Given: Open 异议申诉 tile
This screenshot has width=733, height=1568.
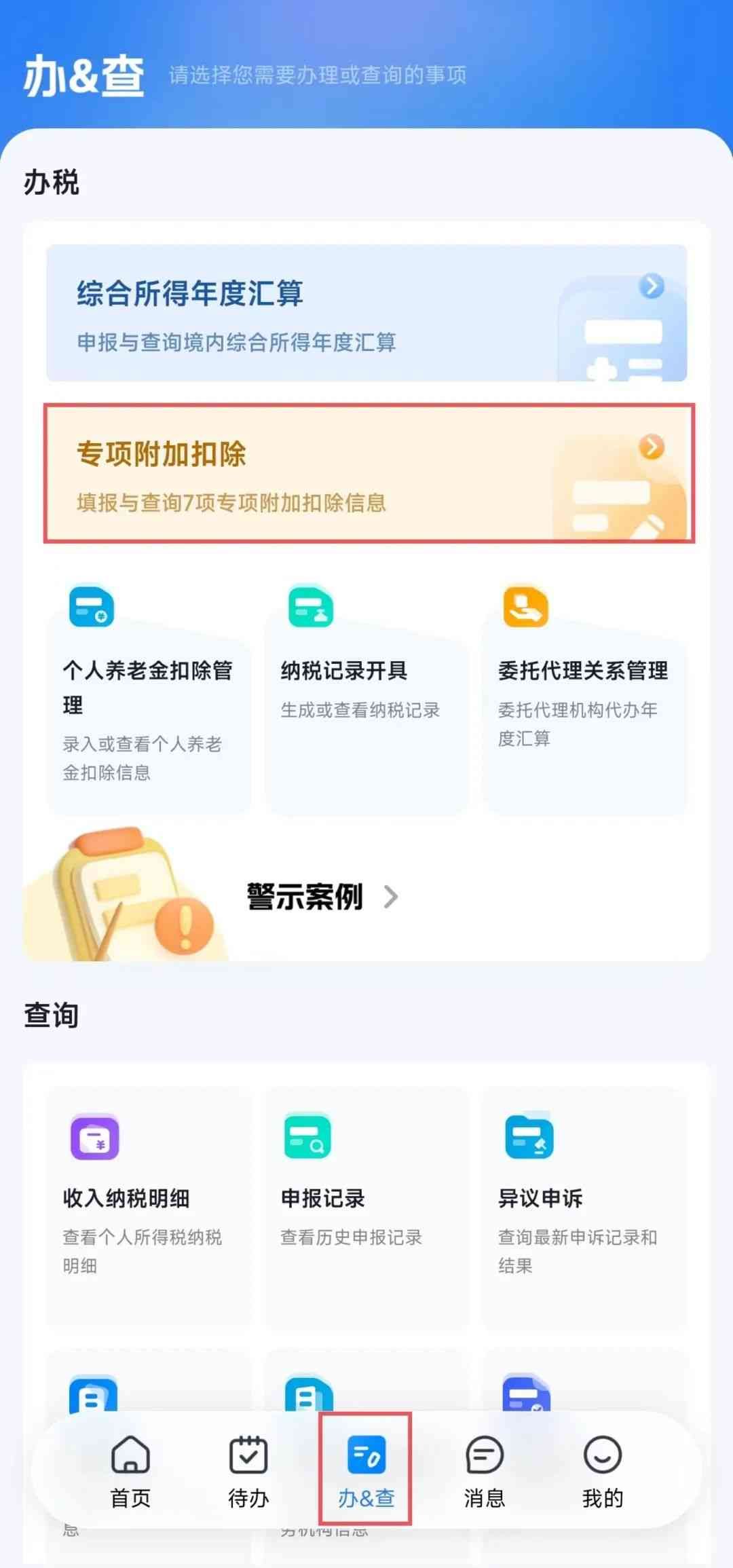Looking at the screenshot, I should [x=584, y=1208].
